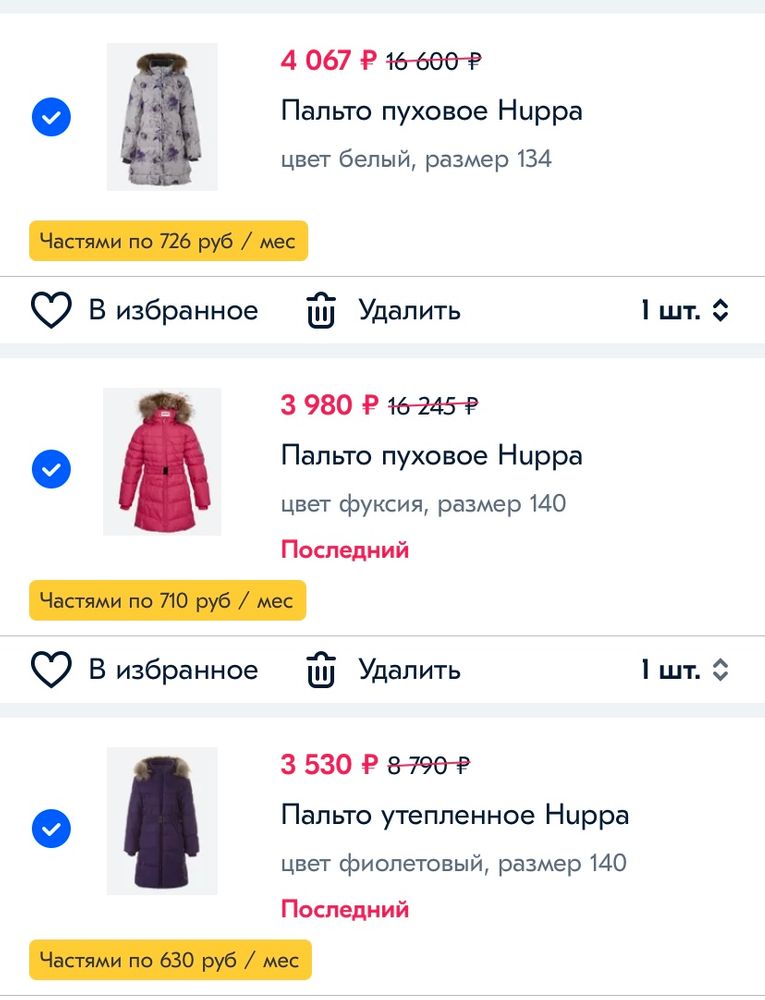The height and width of the screenshot is (1000, 765).
Task: Deselect the fuchsia coat checkbox
Action: (x=51, y=469)
